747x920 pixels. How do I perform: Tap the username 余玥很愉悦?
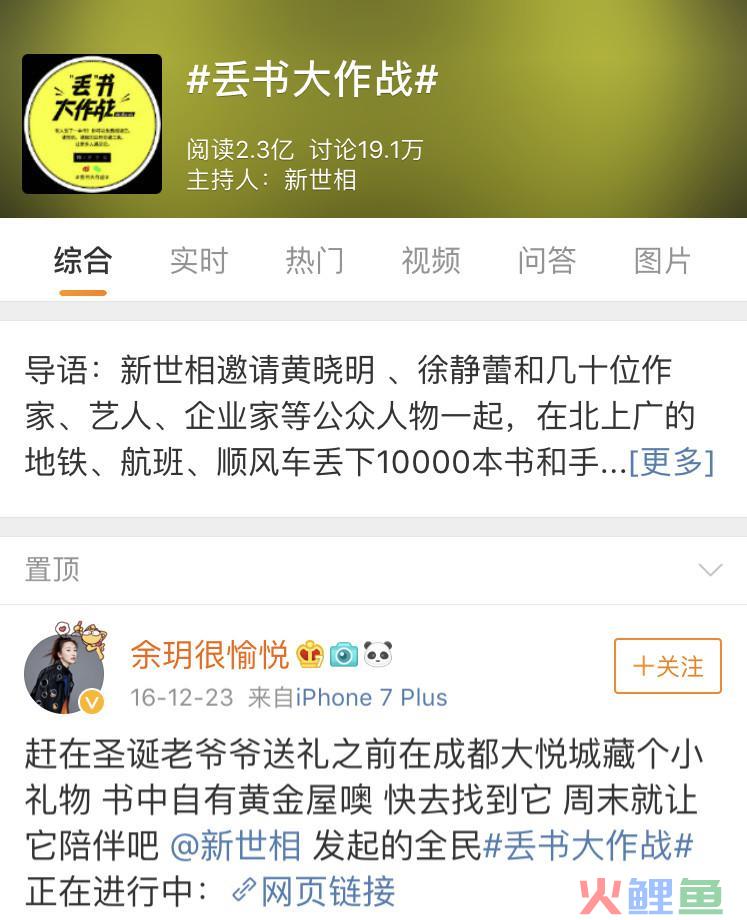pyautogui.click(x=210, y=655)
